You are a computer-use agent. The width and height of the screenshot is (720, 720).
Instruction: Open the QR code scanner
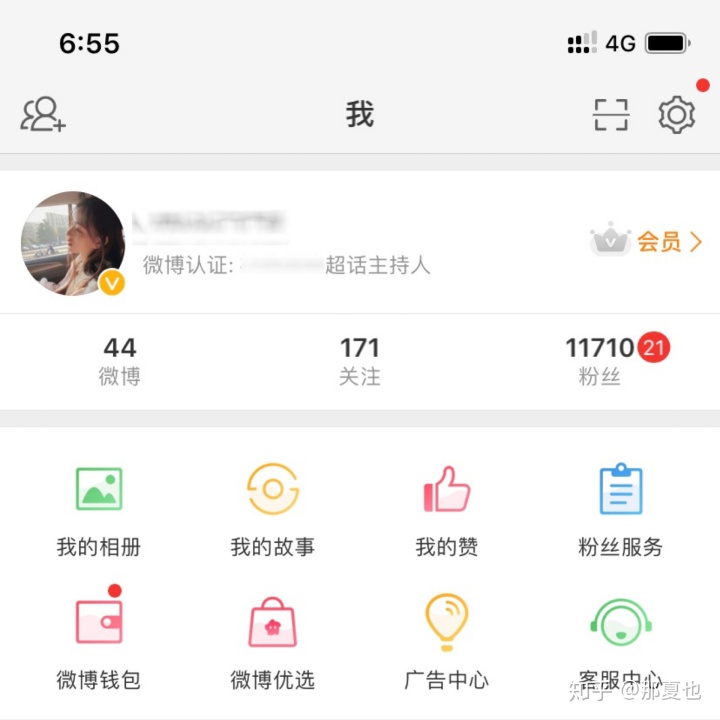click(x=611, y=115)
